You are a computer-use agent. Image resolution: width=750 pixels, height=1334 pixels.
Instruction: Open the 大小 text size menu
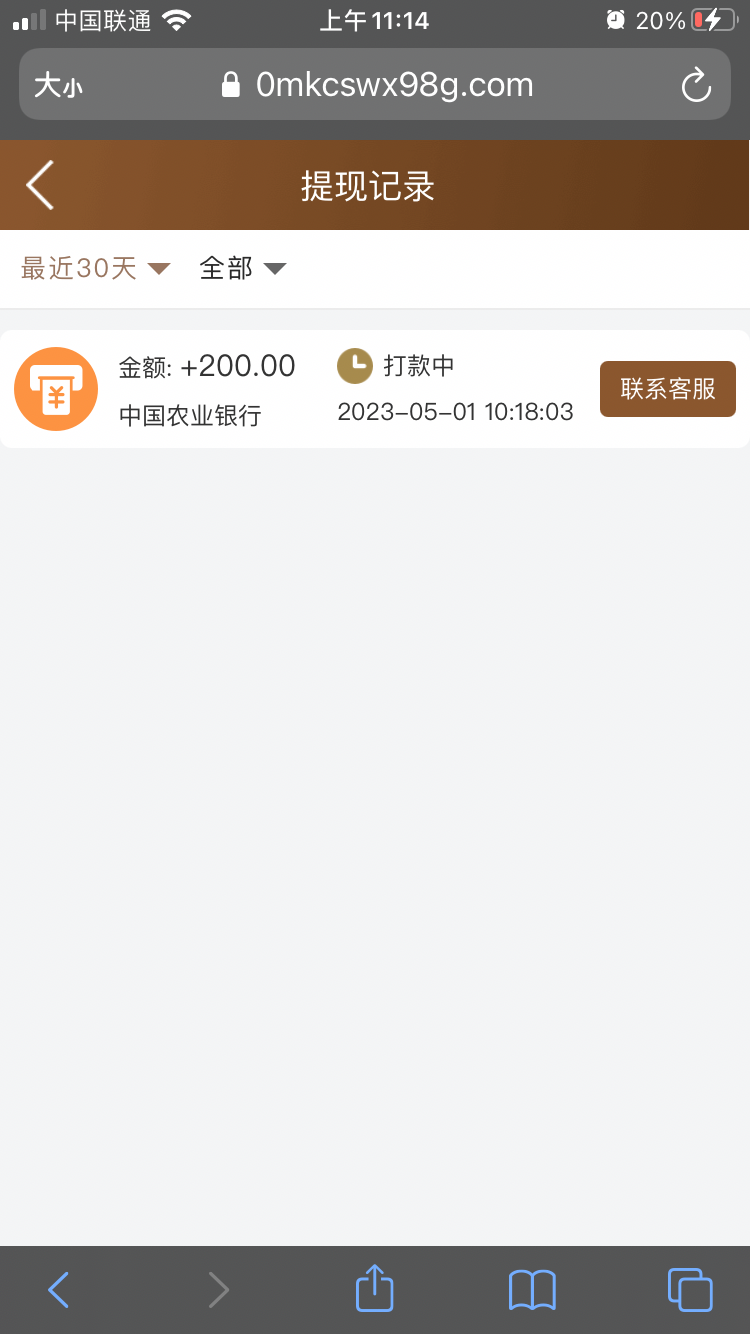click(x=58, y=86)
